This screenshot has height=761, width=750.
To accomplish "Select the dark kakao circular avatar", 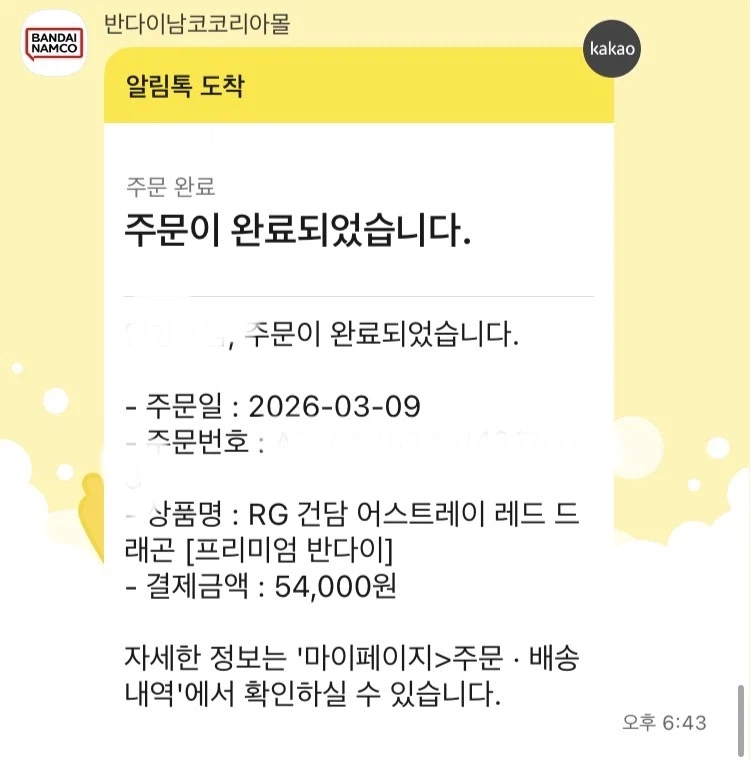I will tap(611, 49).
